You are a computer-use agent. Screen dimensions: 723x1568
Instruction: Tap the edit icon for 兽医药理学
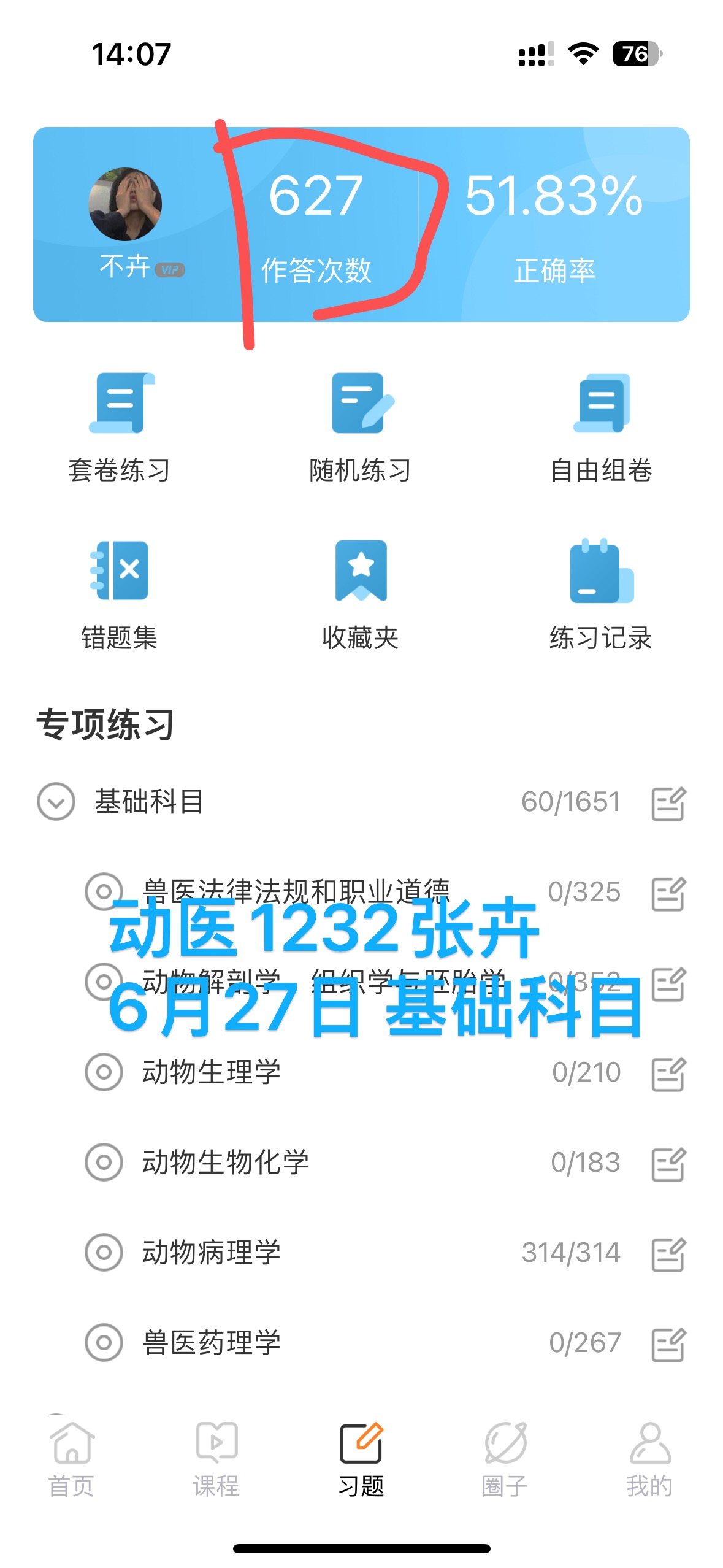click(x=668, y=1344)
